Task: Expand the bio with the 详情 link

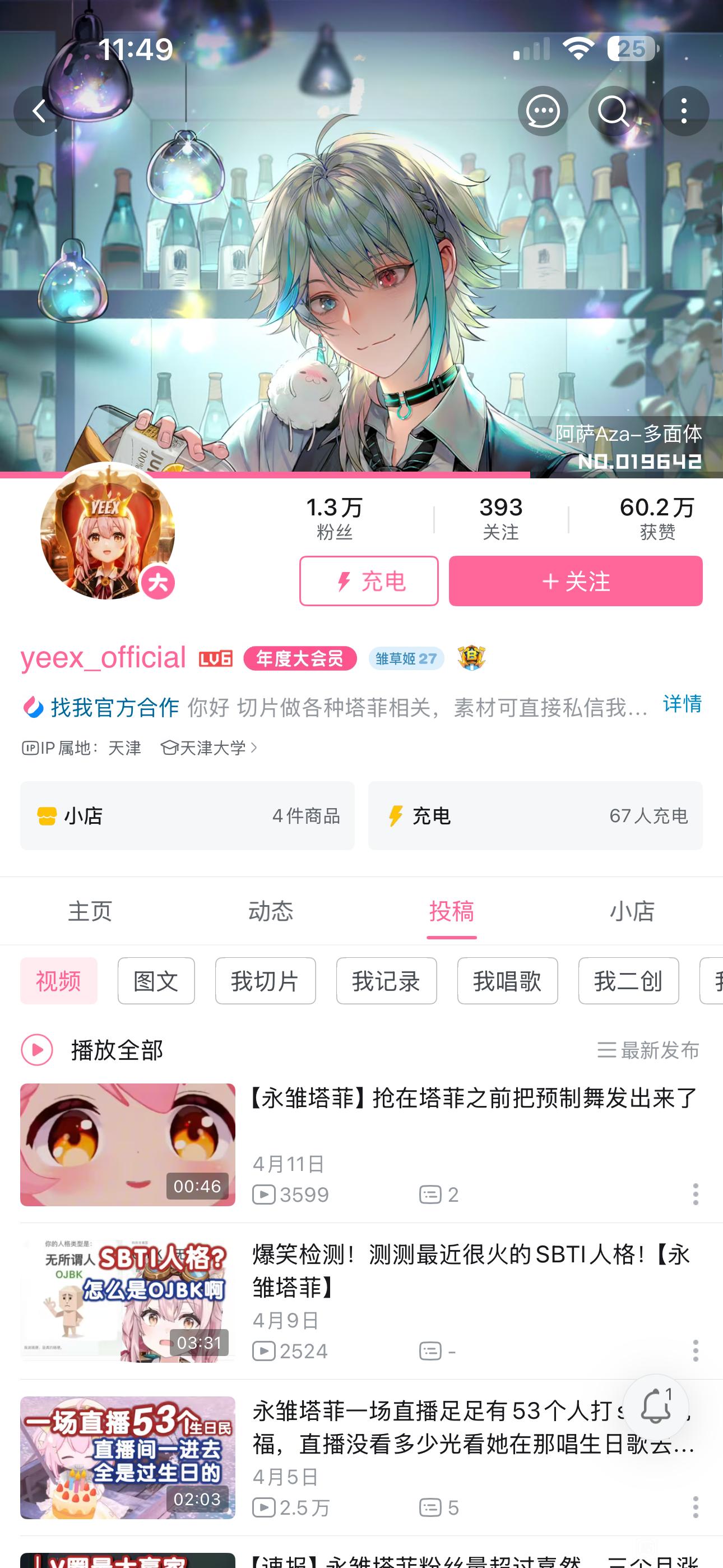Action: (682, 704)
